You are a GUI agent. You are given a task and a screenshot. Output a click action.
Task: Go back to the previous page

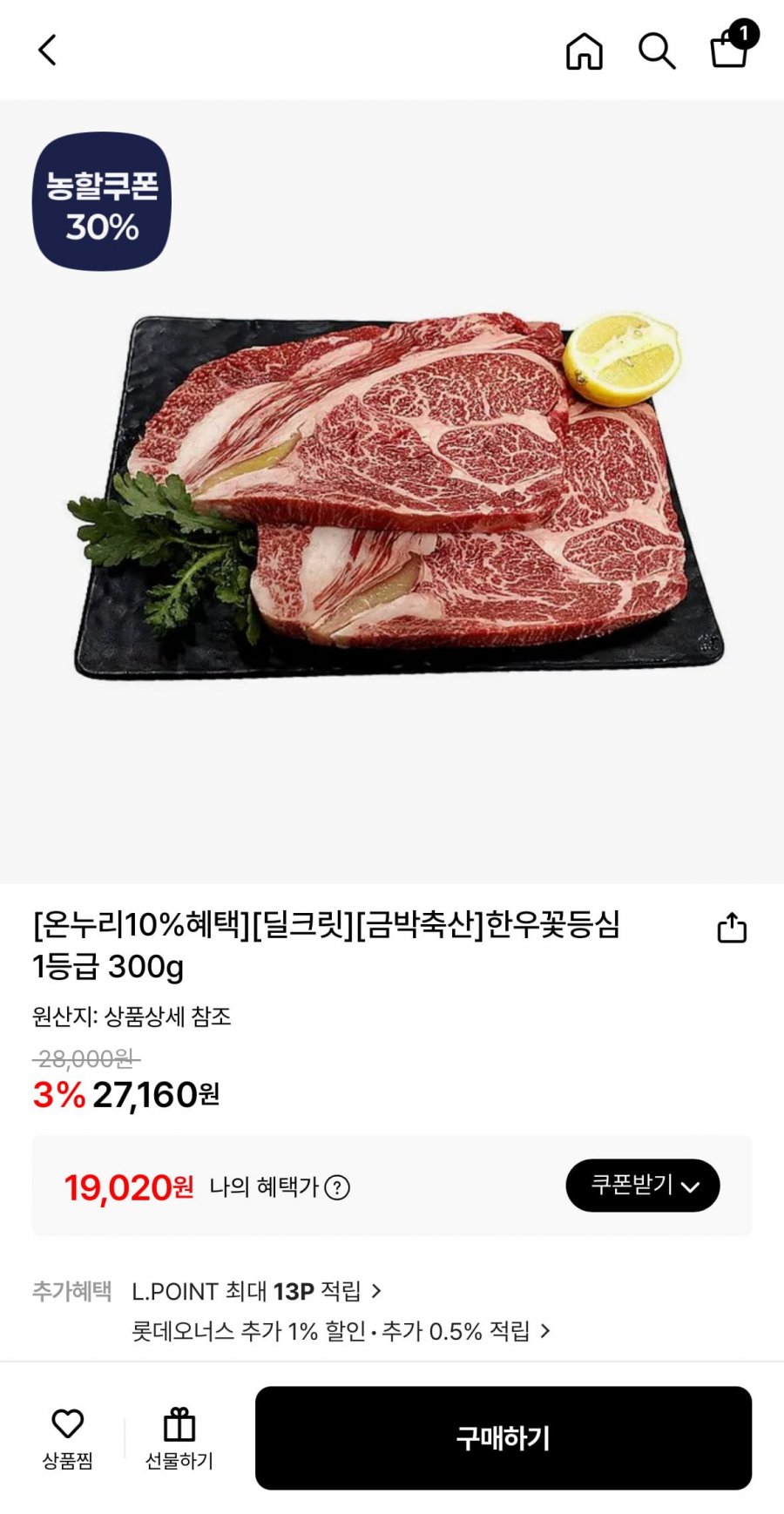(x=48, y=51)
